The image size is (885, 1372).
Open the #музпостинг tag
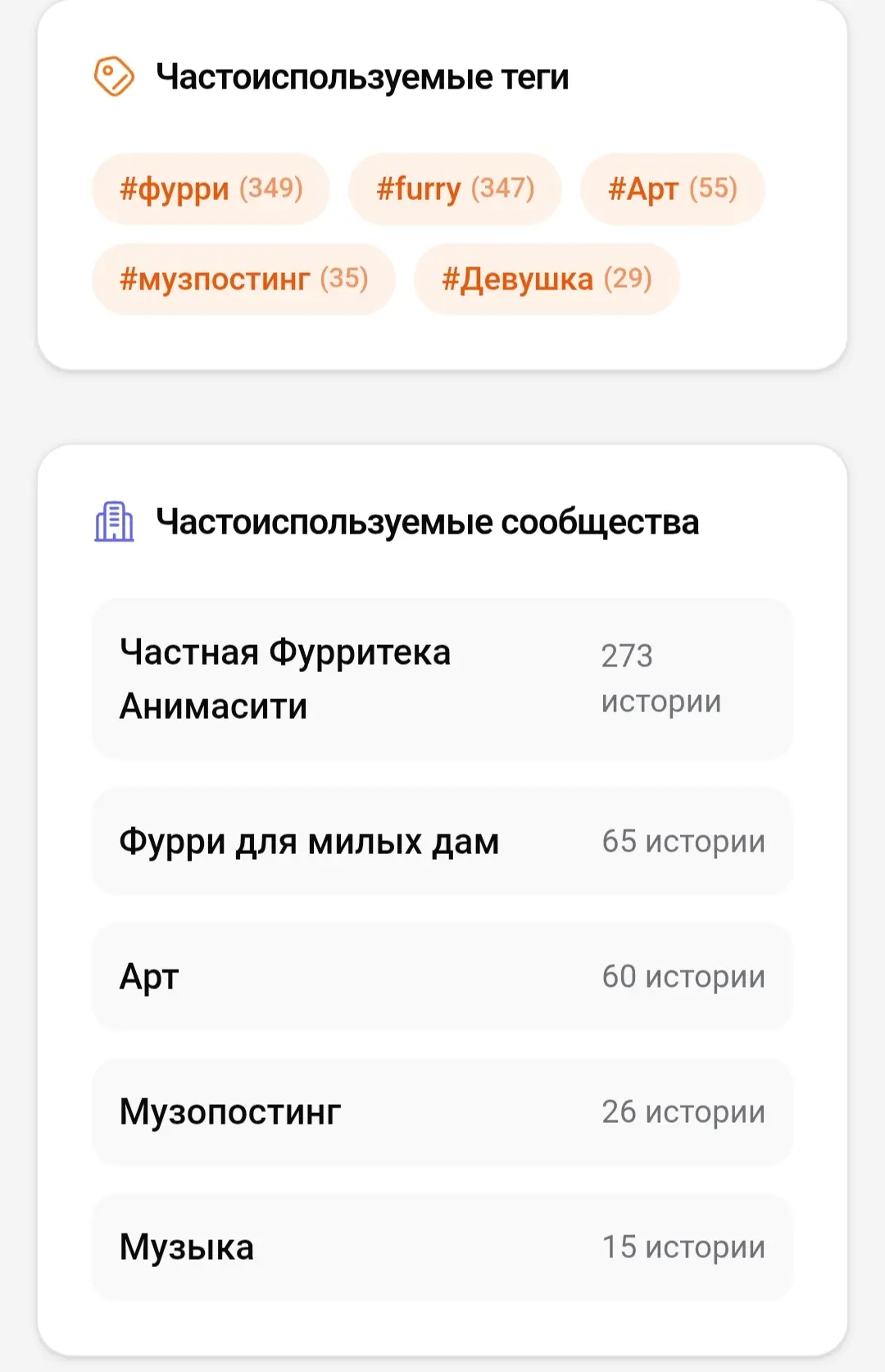(243, 279)
